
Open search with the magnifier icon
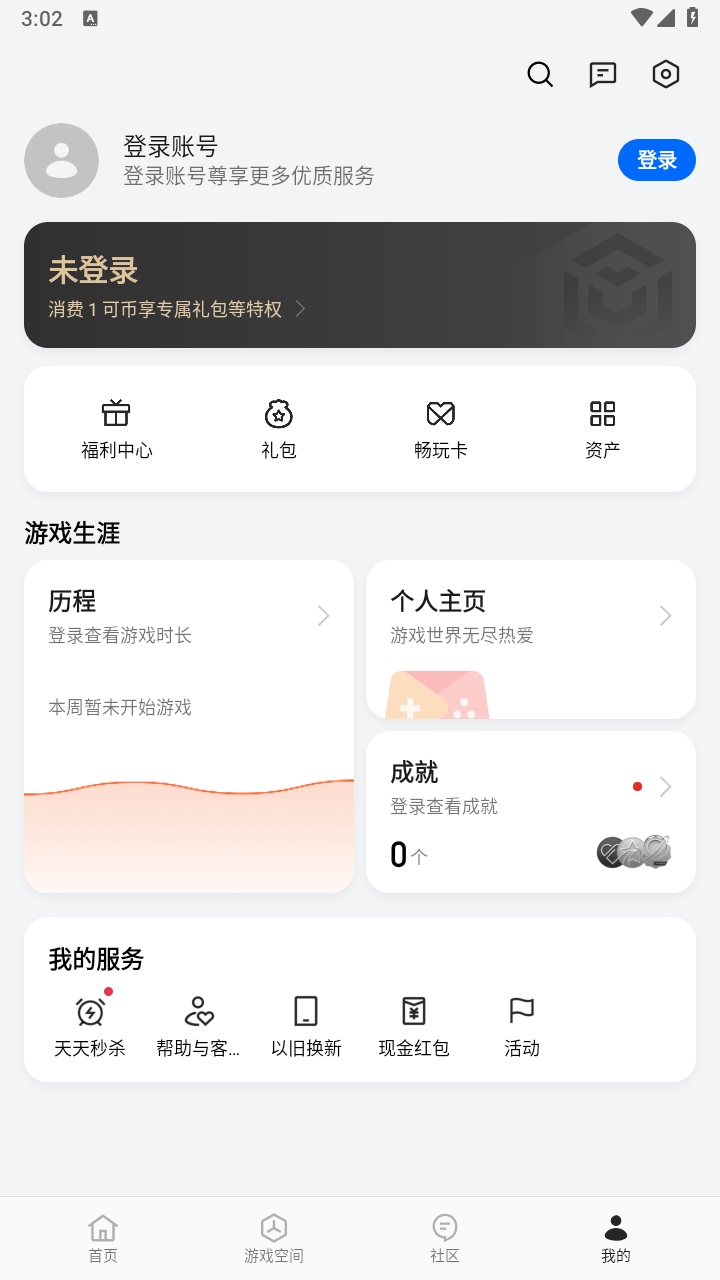[x=540, y=75]
